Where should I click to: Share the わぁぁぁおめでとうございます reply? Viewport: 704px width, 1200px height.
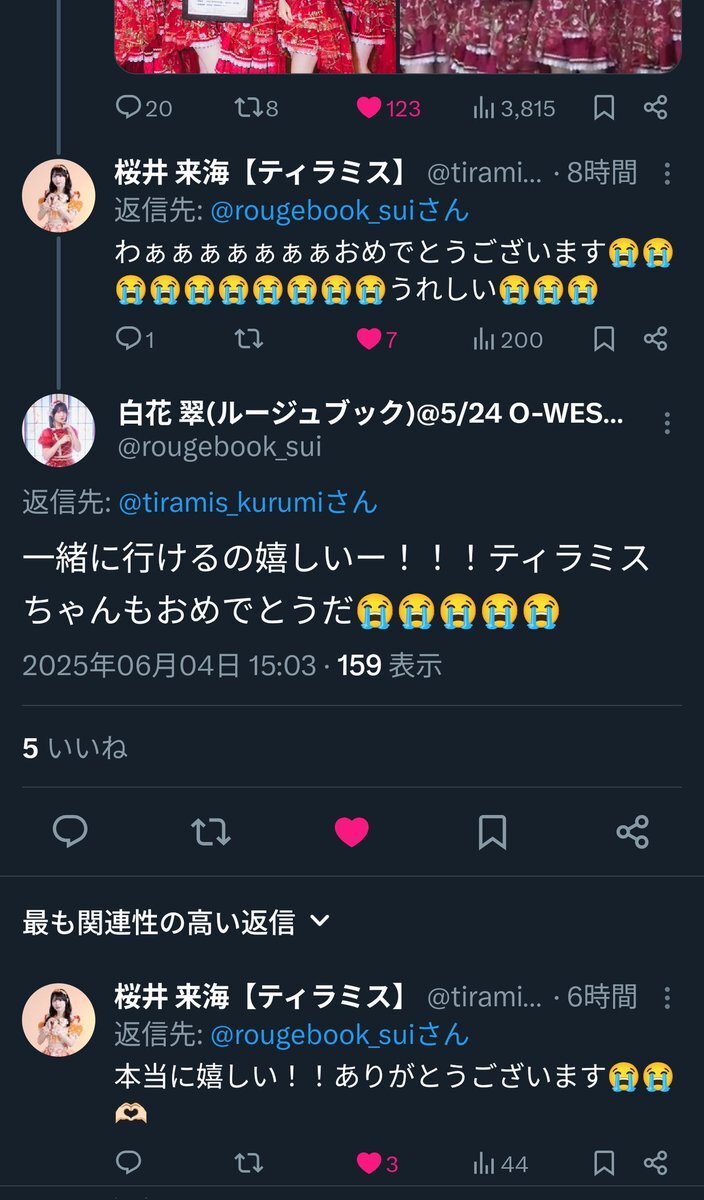[655, 339]
